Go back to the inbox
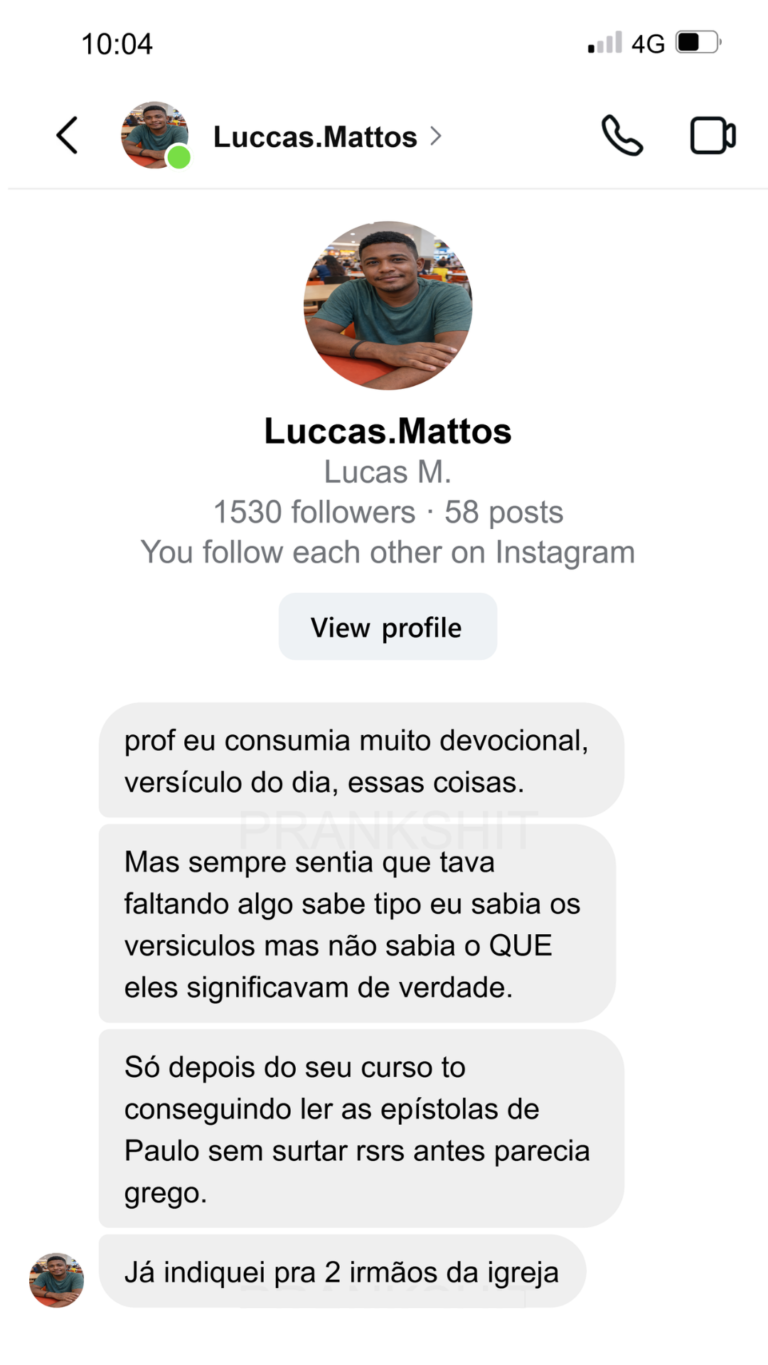Screen dimensions: 768x1365 click(x=67, y=135)
